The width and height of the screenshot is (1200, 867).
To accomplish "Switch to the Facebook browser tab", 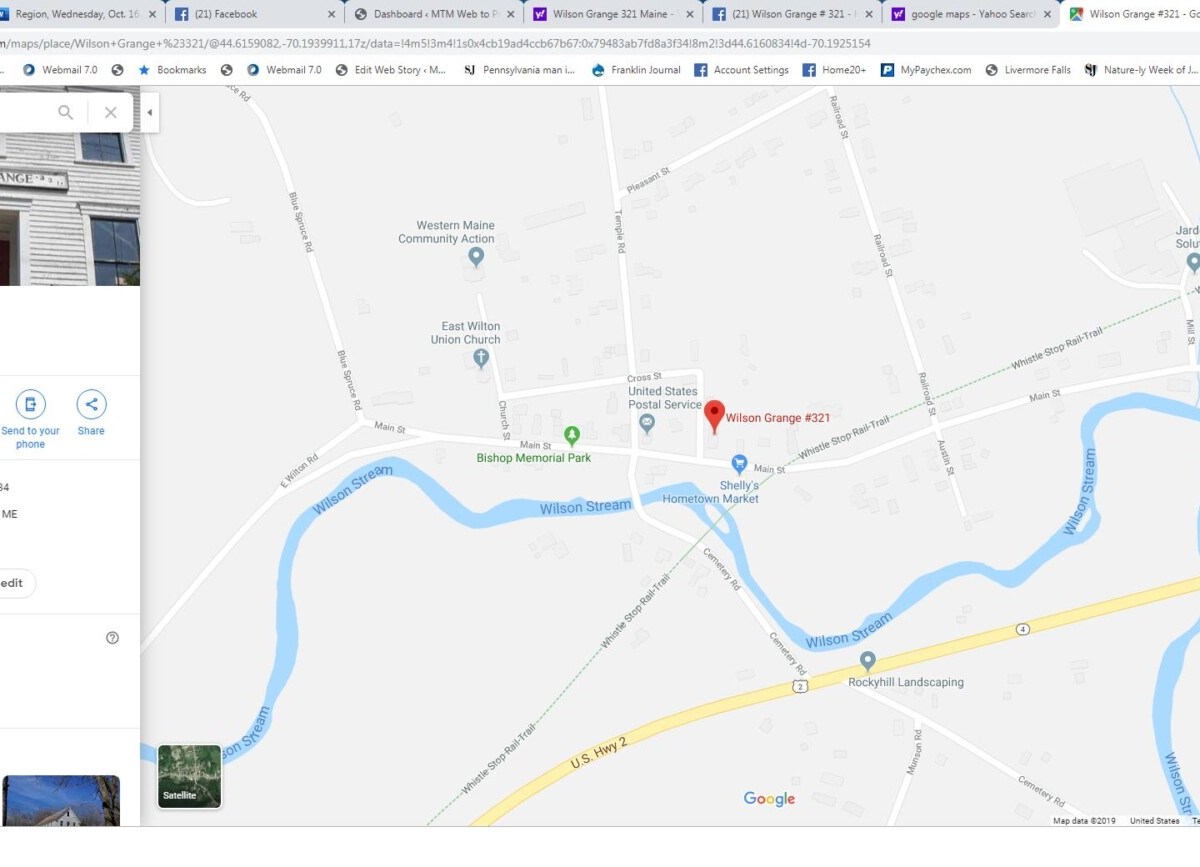I will (225, 14).
